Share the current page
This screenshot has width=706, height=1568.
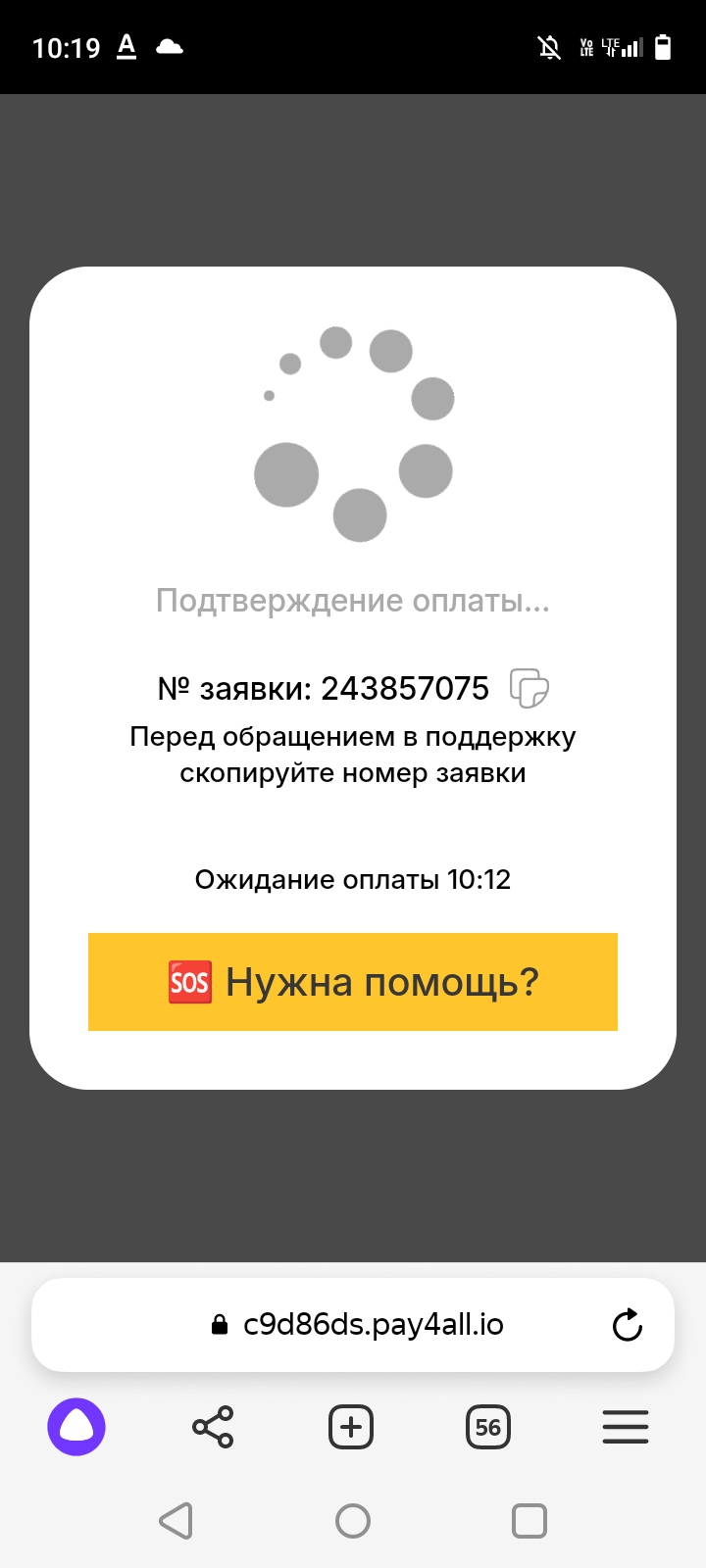pyautogui.click(x=213, y=1427)
